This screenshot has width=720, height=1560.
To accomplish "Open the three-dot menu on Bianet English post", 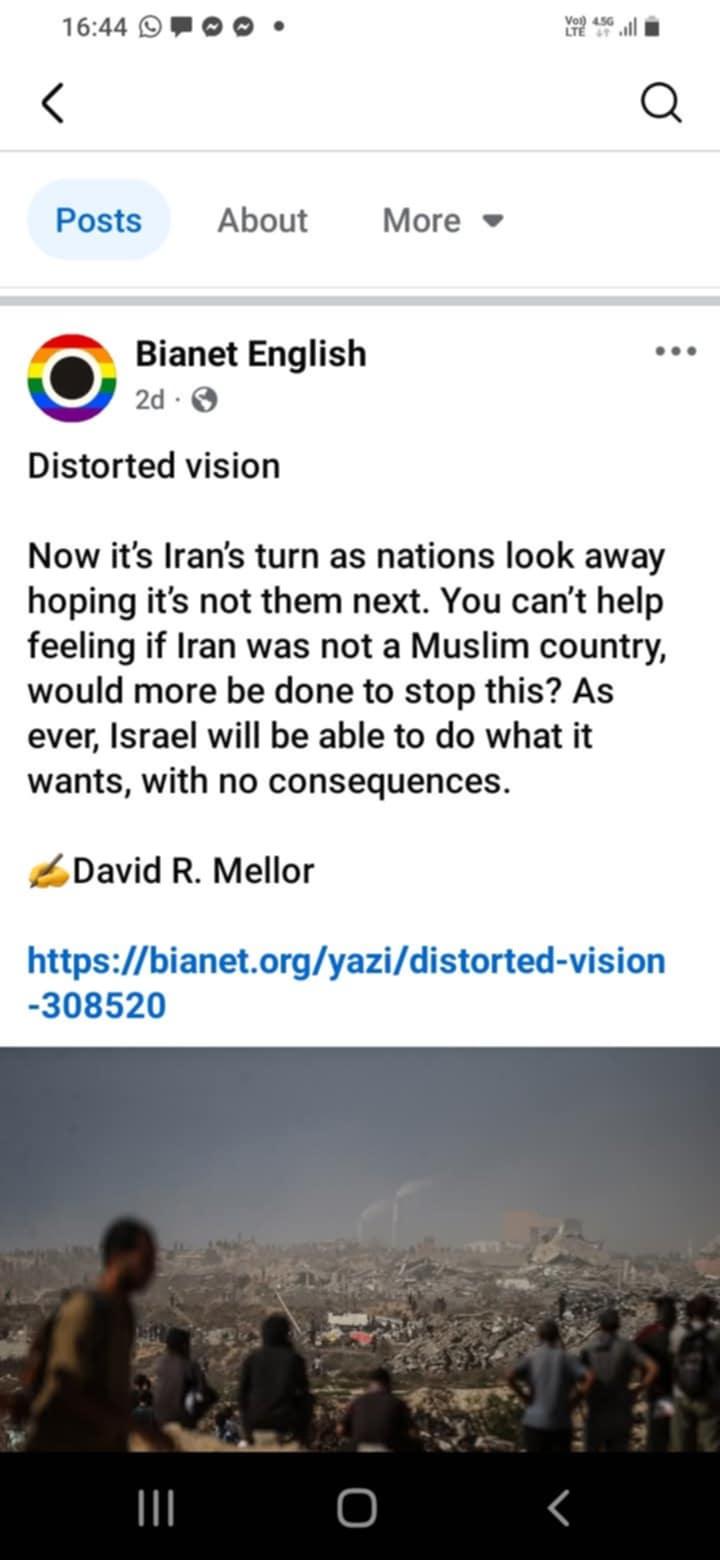I will [x=675, y=352].
